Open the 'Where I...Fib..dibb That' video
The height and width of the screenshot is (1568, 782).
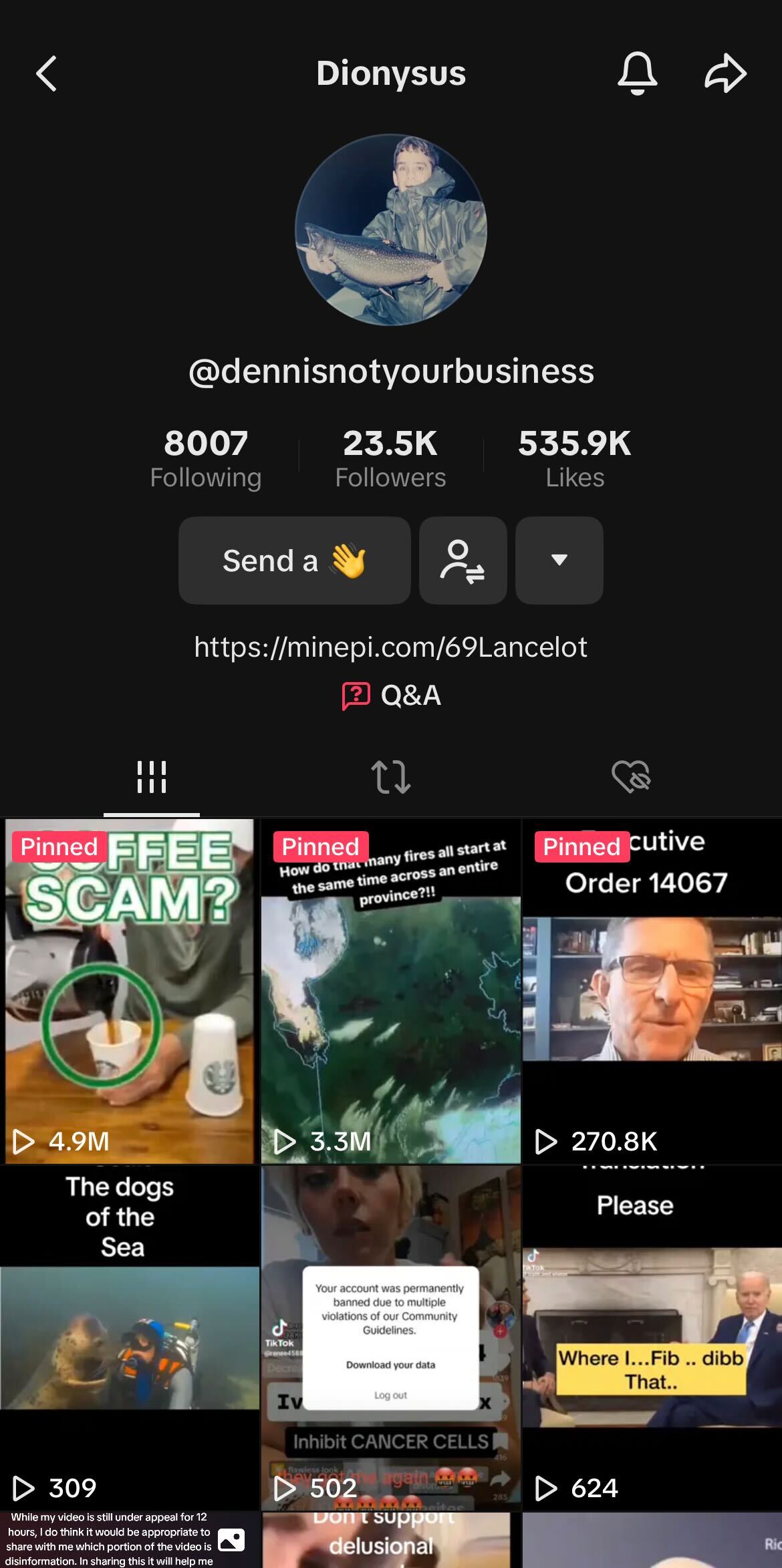click(x=652, y=1338)
